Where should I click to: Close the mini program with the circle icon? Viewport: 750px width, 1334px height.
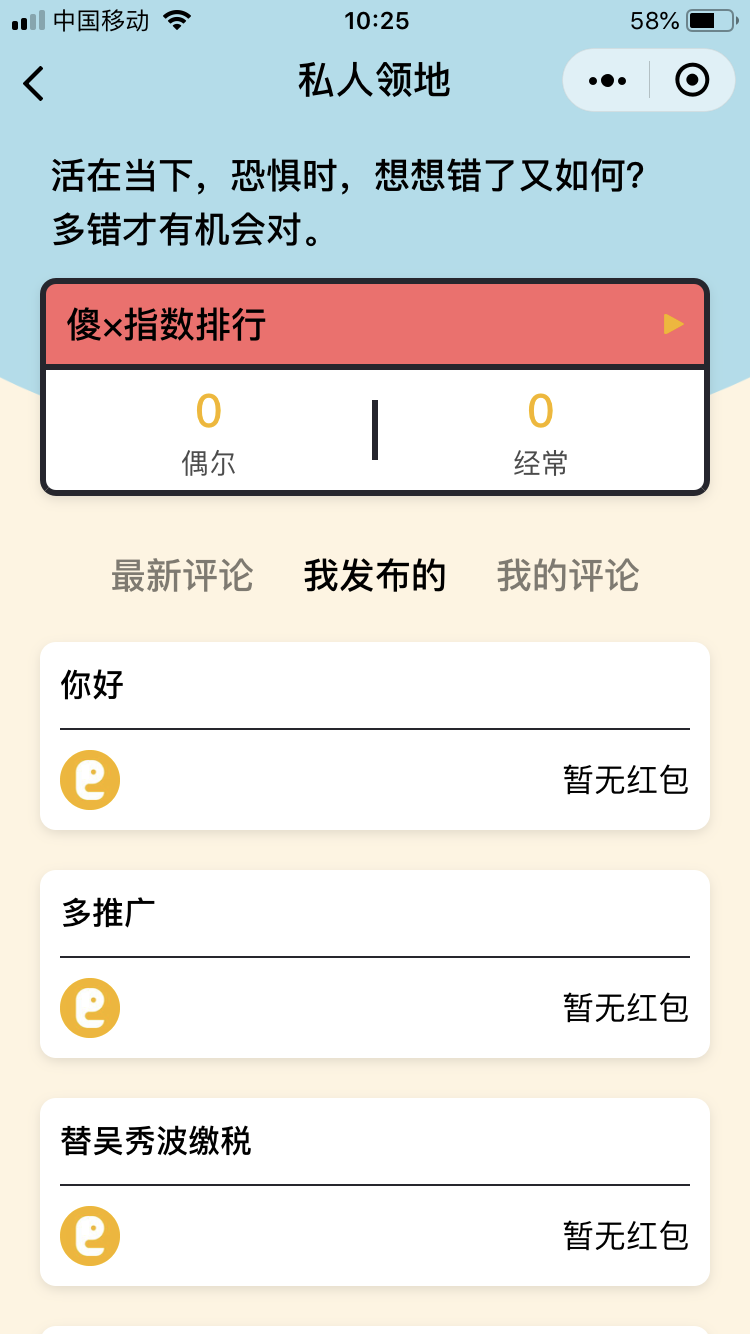692,80
